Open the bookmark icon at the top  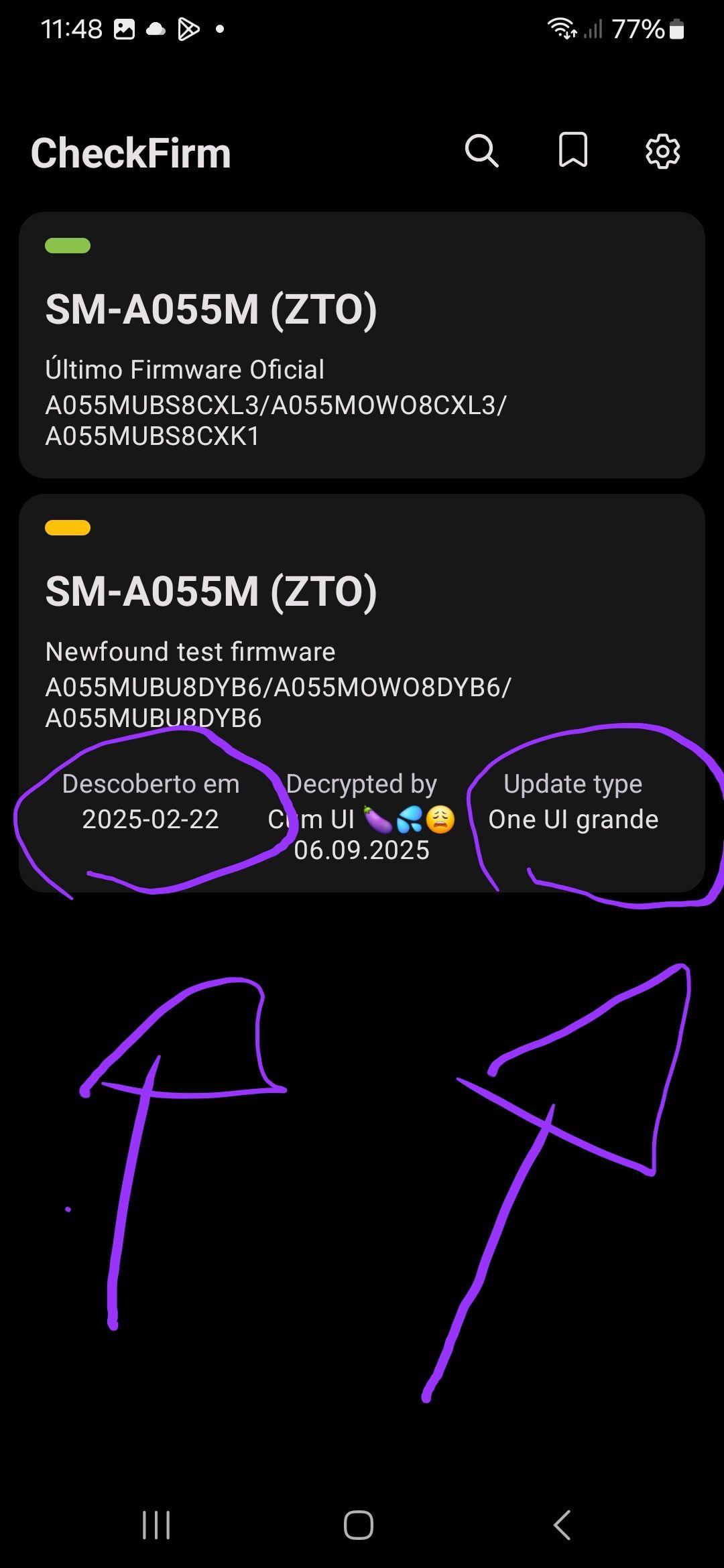572,151
